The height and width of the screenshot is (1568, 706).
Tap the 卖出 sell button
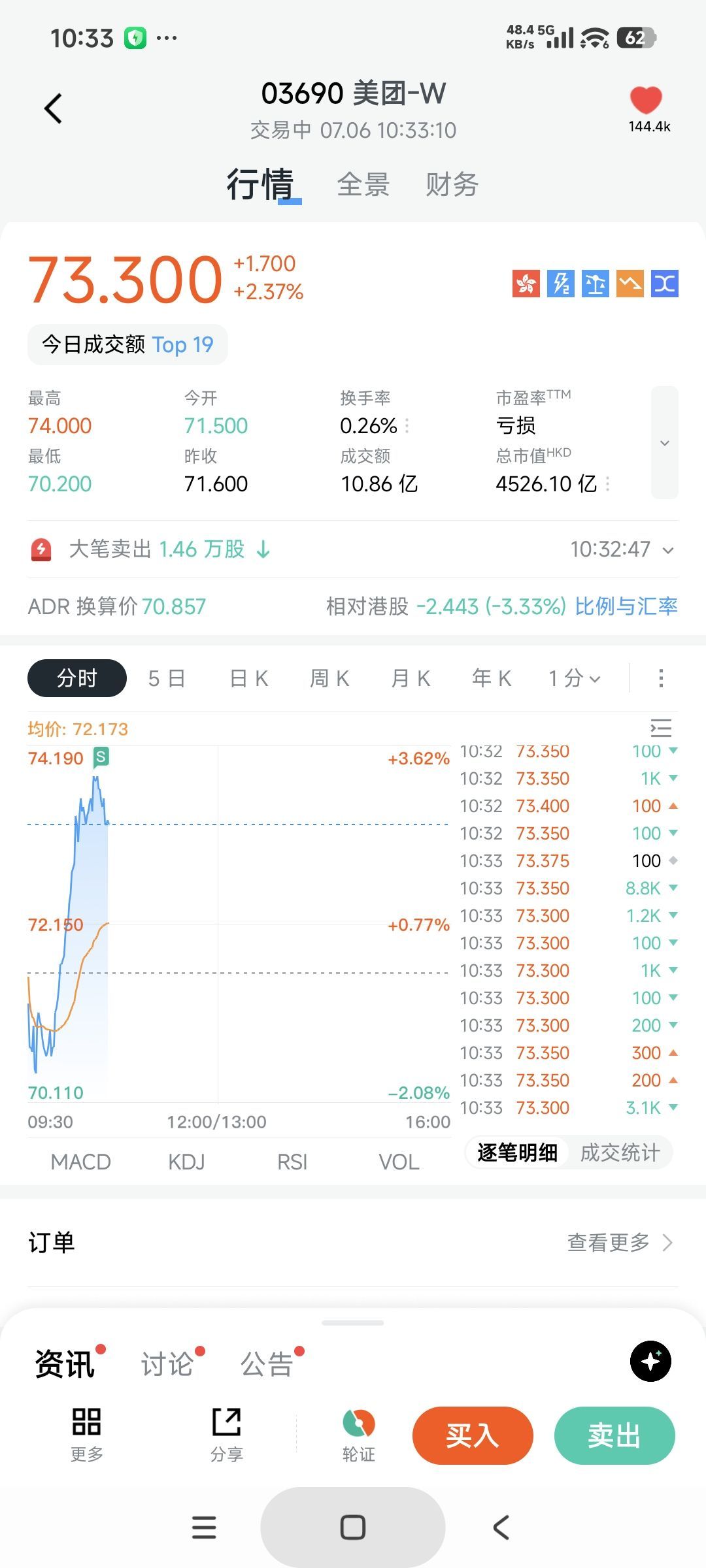tap(614, 1435)
